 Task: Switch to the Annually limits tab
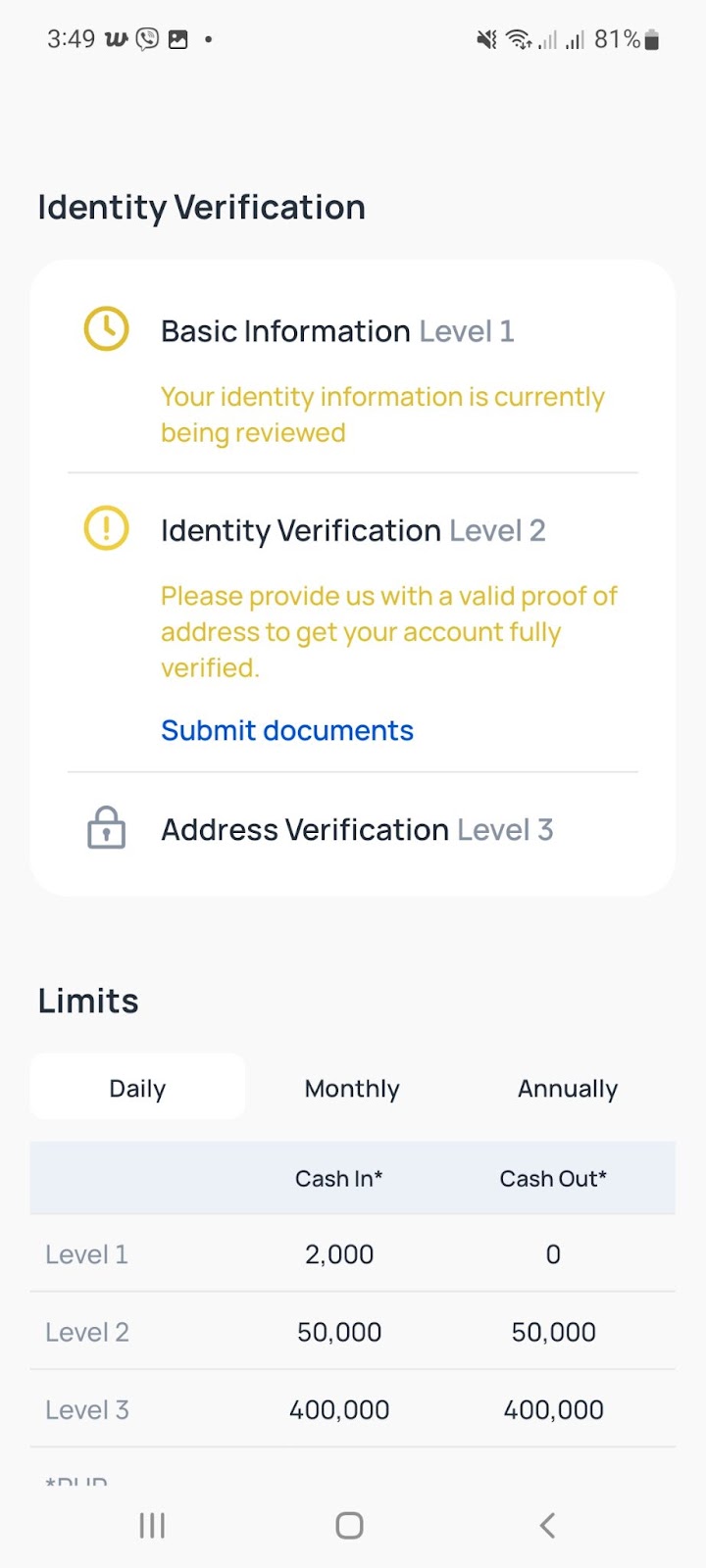[567, 1089]
